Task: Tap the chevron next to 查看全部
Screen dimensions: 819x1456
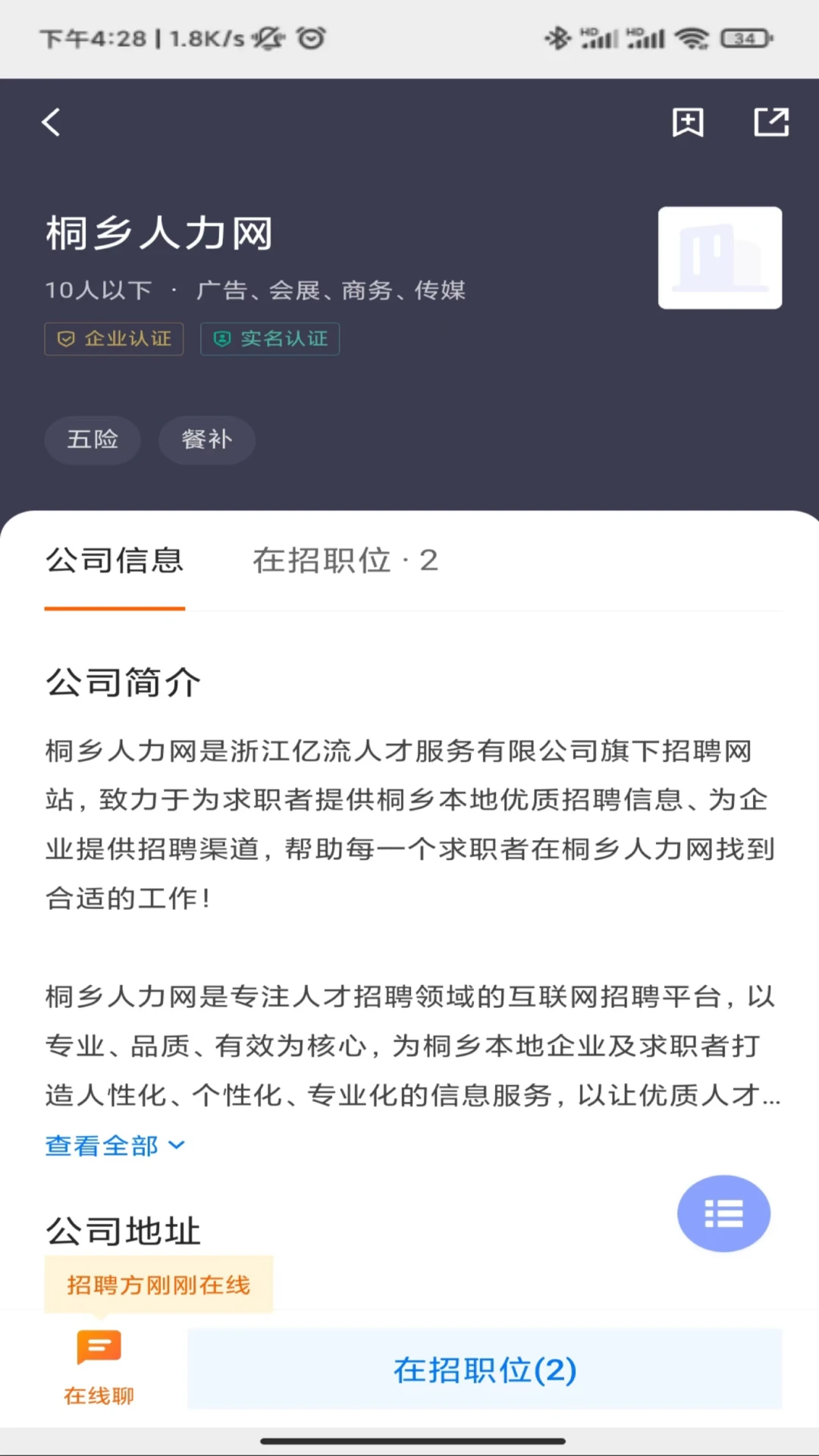Action: [x=176, y=1145]
